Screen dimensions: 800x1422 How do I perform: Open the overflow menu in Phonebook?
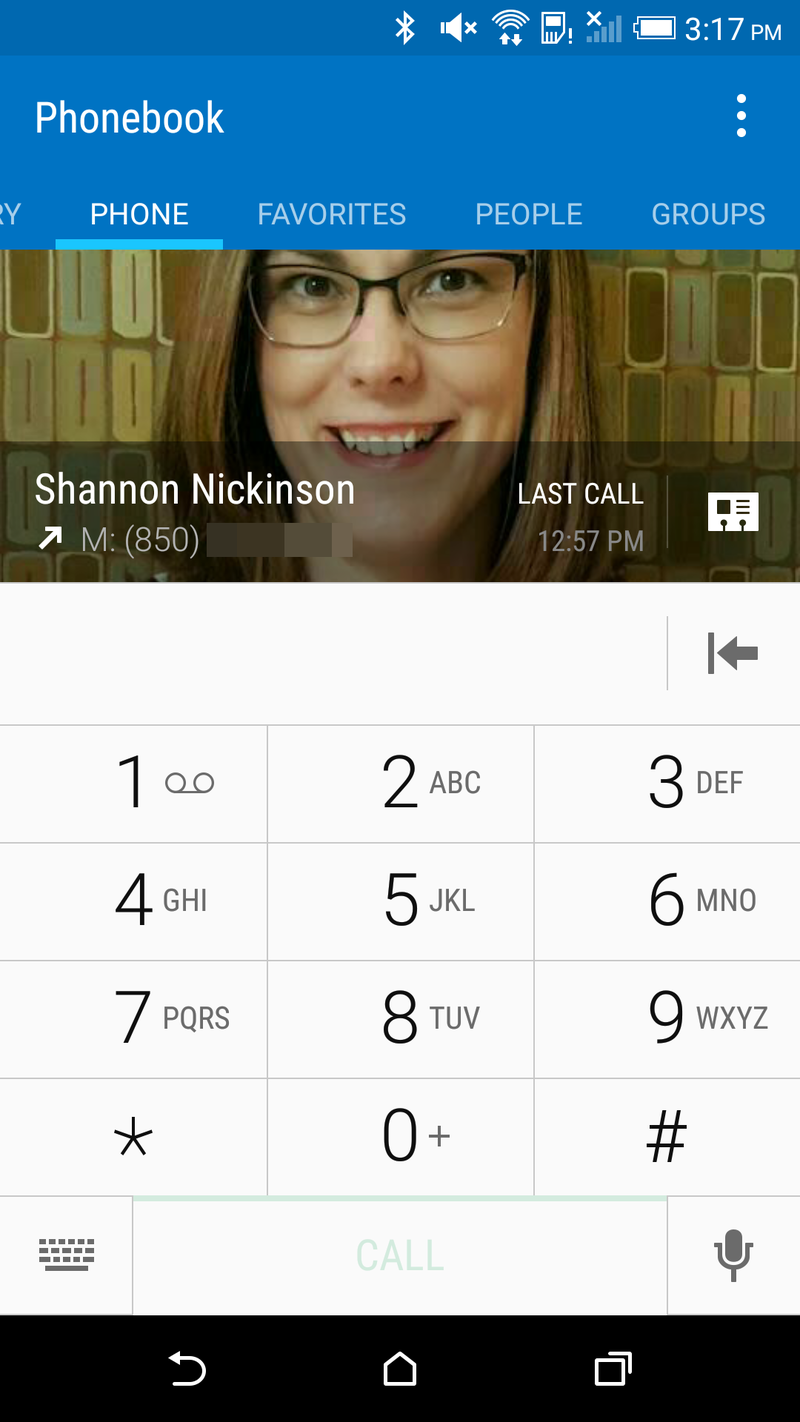pyautogui.click(x=741, y=115)
